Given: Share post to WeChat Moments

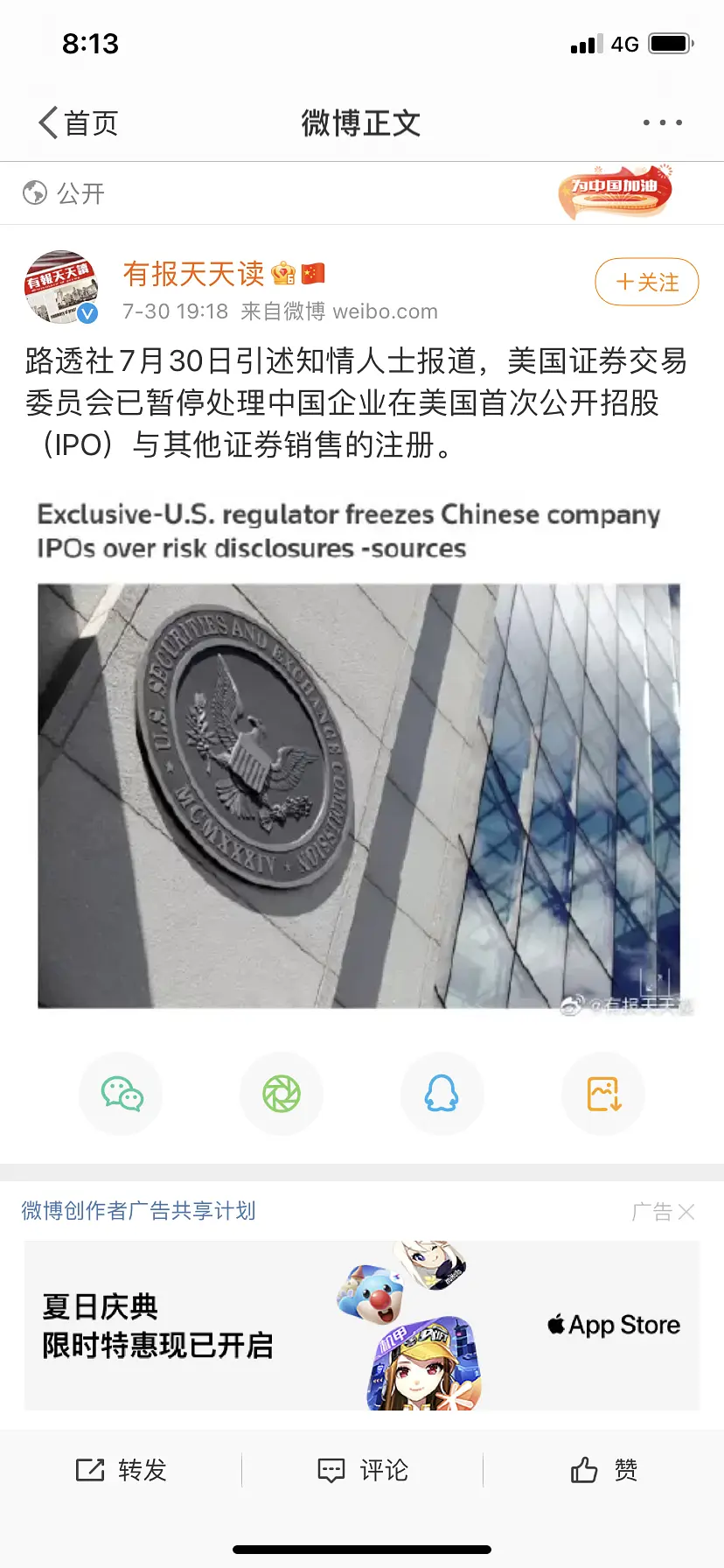Looking at the screenshot, I should 282,1094.
